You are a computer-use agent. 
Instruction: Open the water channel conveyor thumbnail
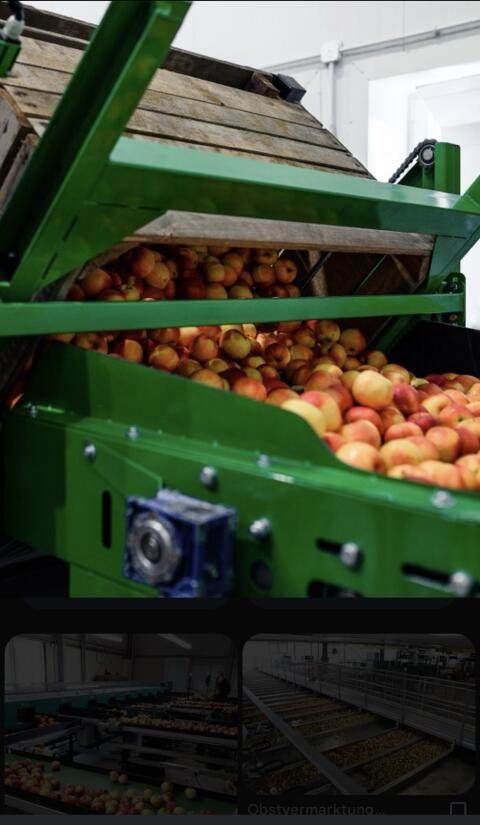tap(359, 714)
